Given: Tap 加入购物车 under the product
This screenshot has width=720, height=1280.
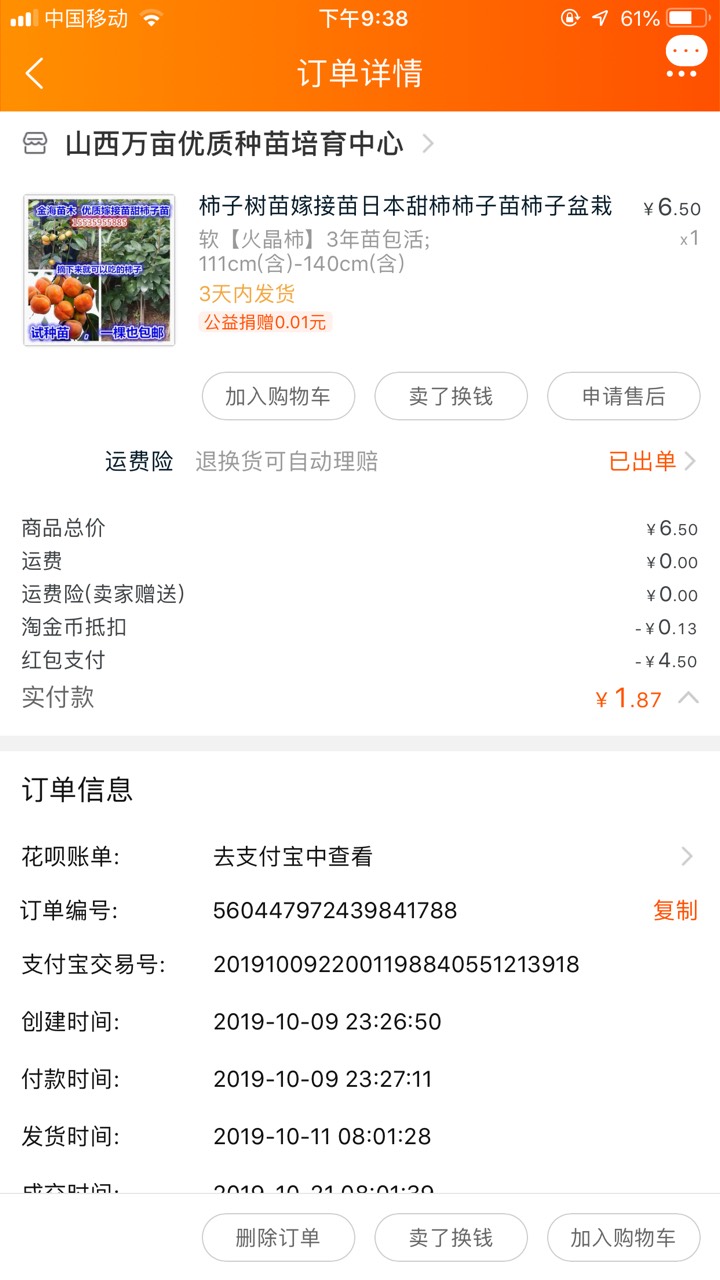Looking at the screenshot, I should pyautogui.click(x=279, y=397).
